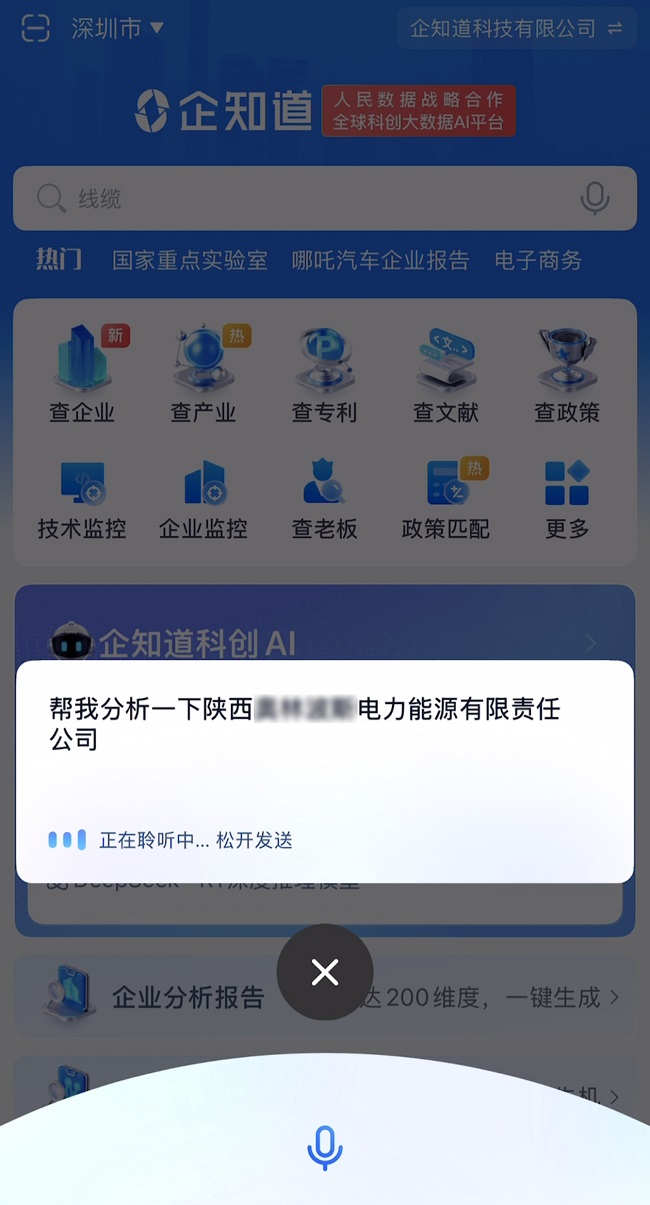The image size is (650, 1205).
Task: Select hot topic 电子商务
Action: pyautogui.click(x=538, y=261)
